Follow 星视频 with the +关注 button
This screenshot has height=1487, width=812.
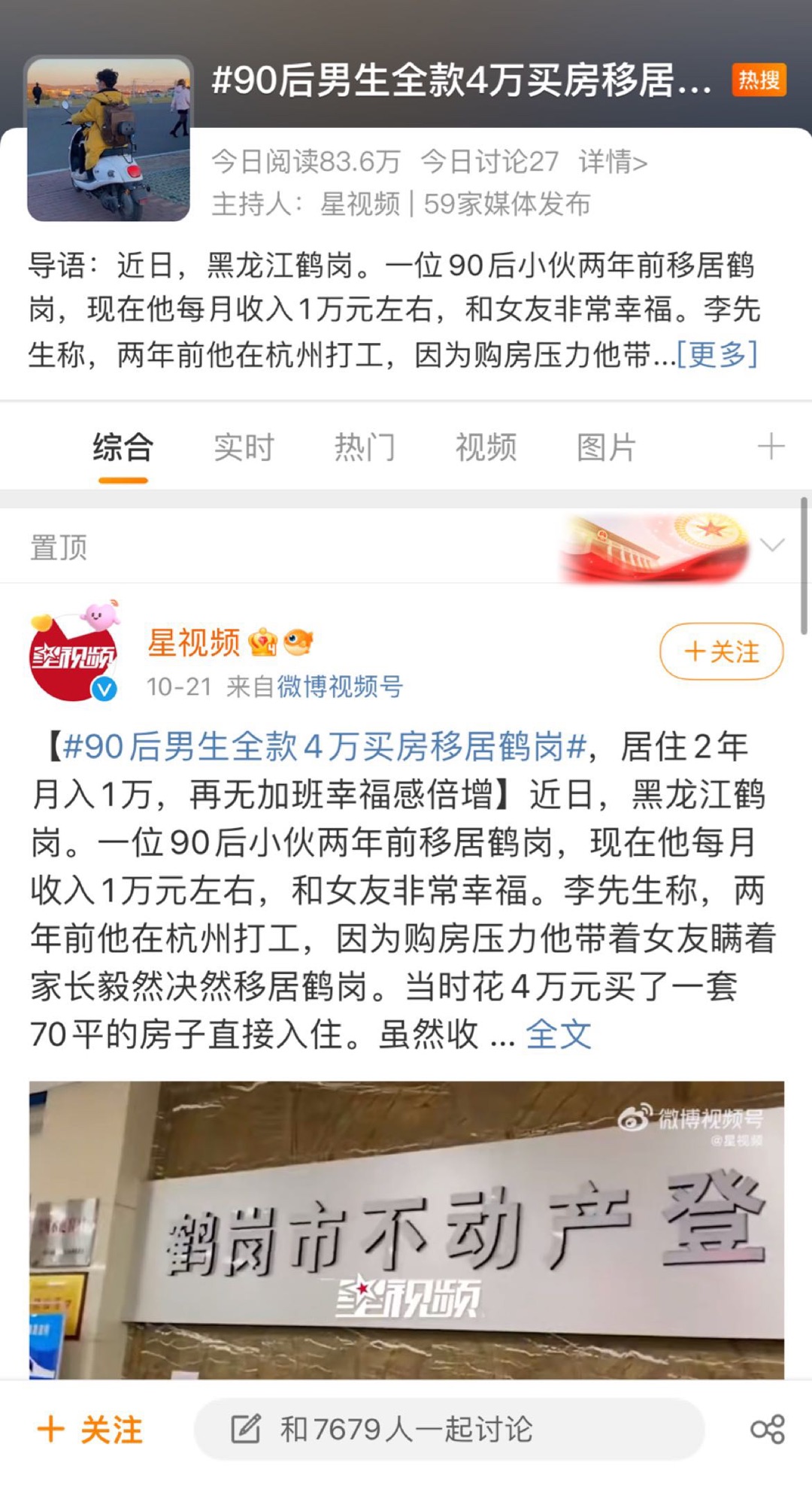pyautogui.click(x=721, y=651)
